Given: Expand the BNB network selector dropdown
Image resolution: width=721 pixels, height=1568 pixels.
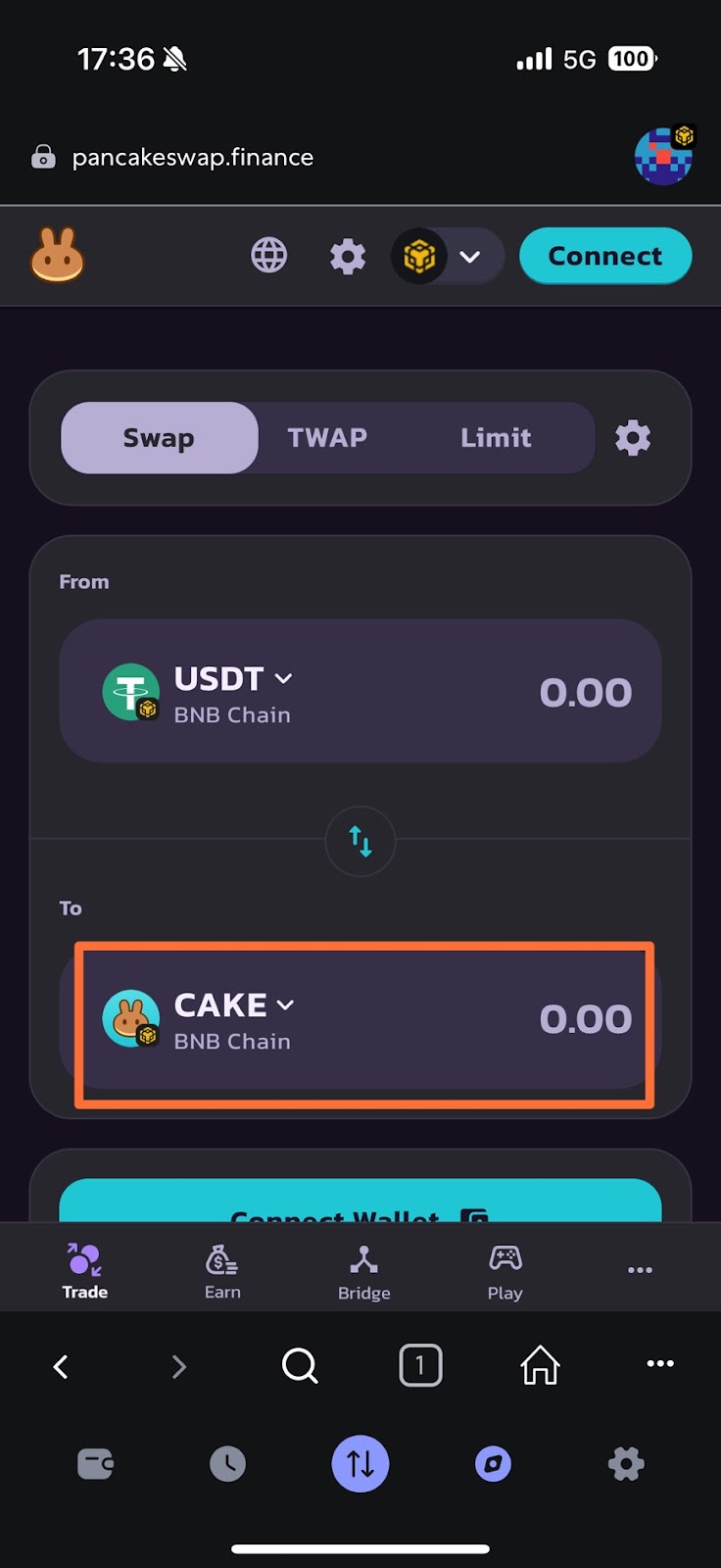Looking at the screenshot, I should (448, 257).
